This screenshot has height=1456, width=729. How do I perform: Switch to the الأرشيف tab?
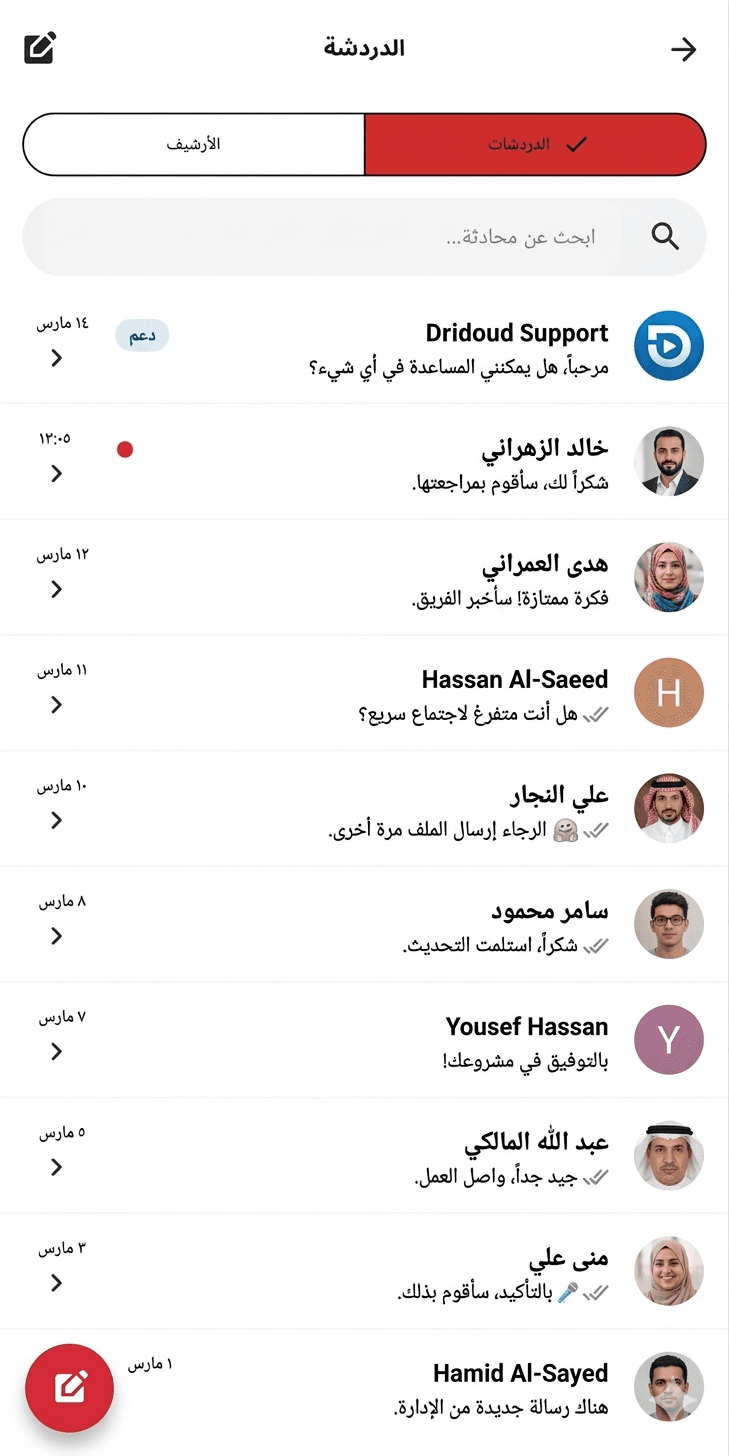[193, 144]
